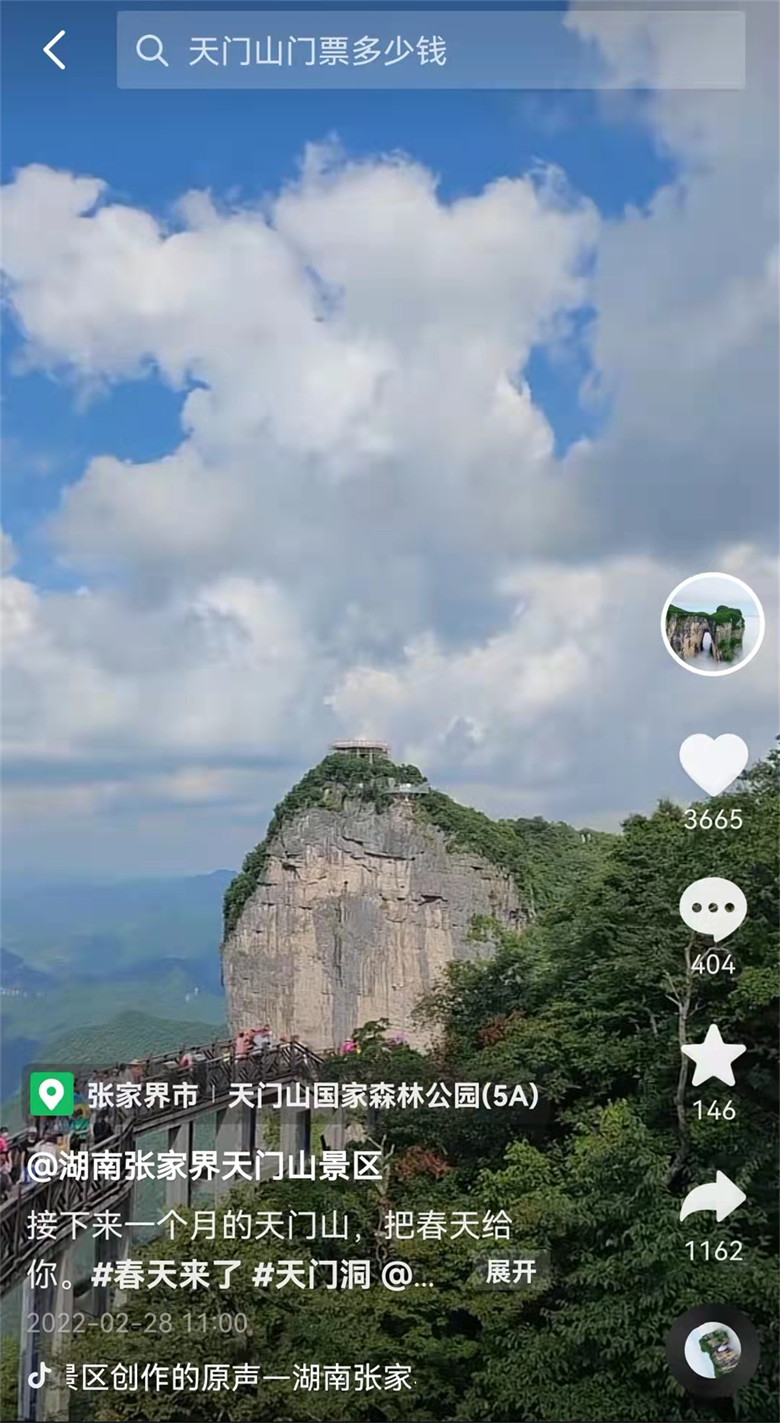
Task: Expand the caption with 展开
Action: coord(511,1272)
